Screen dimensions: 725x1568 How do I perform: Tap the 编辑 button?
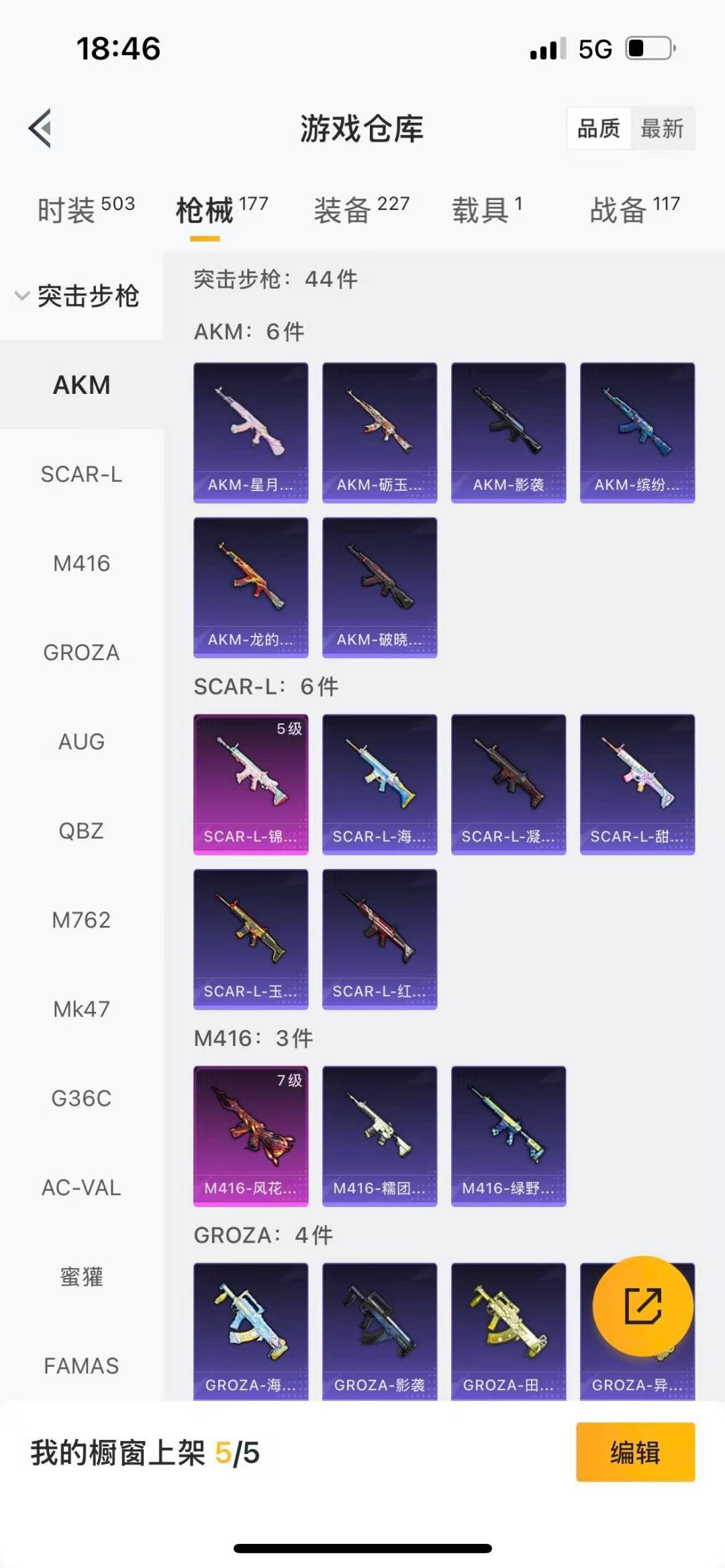(x=635, y=1452)
